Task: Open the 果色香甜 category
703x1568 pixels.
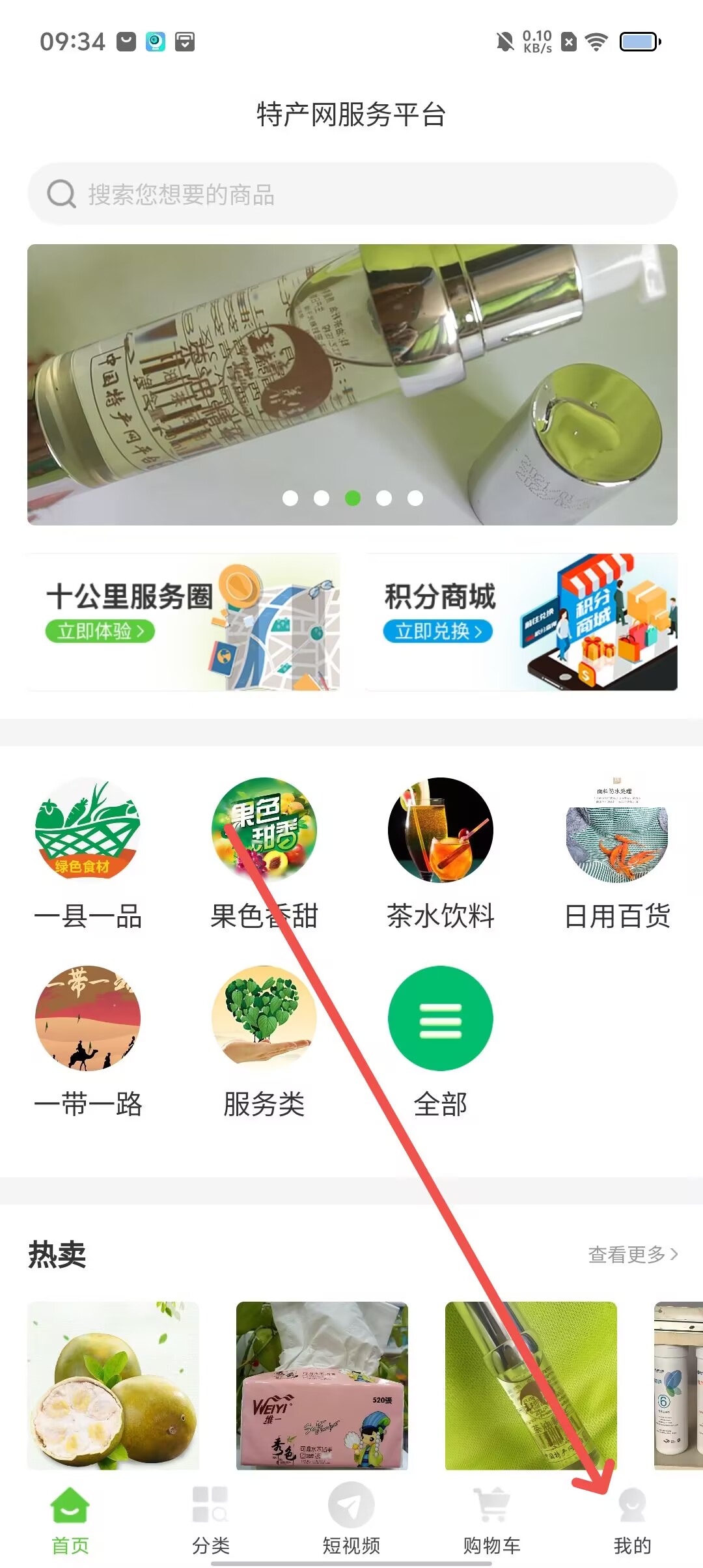Action: click(264, 853)
